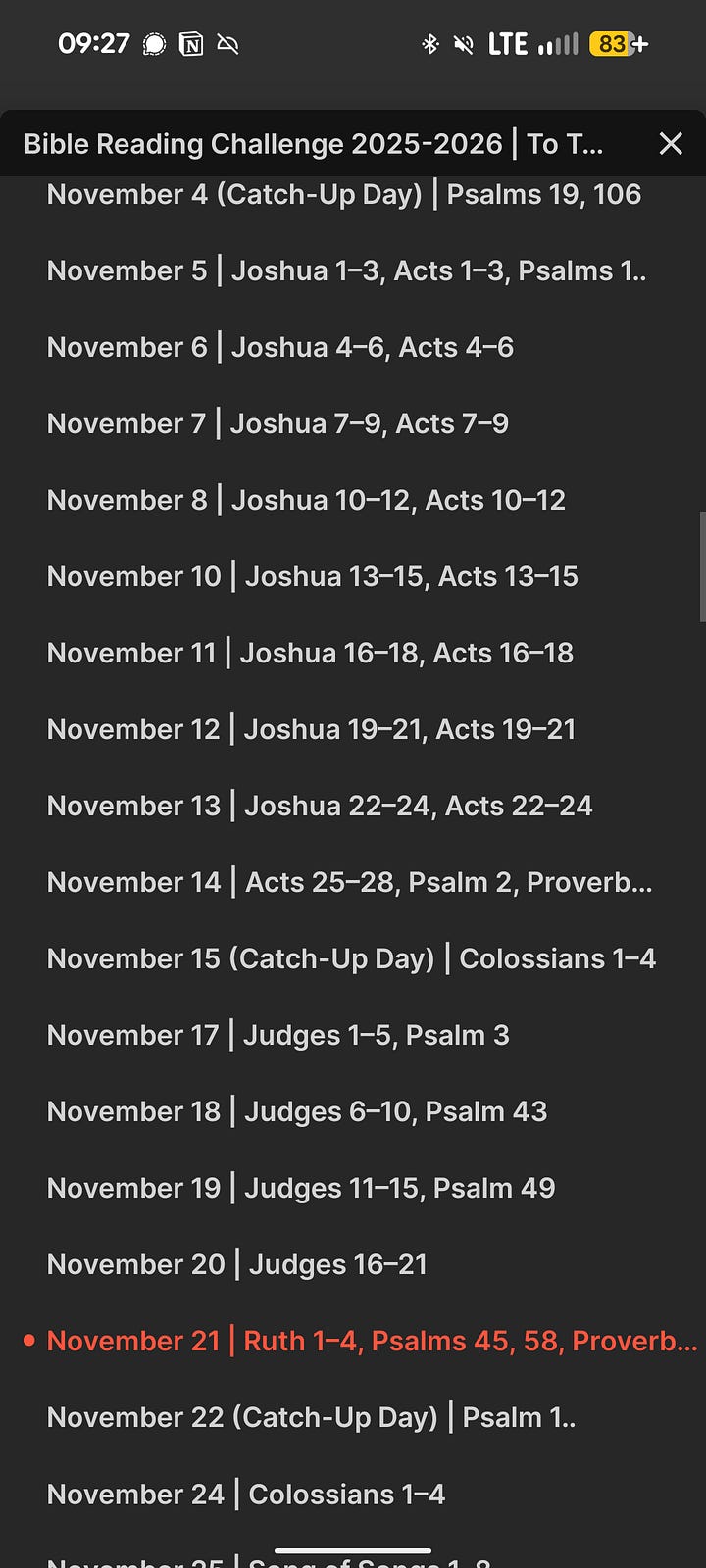Go to November 8 Joshua 10–12
The image size is (706, 1568).
click(306, 500)
